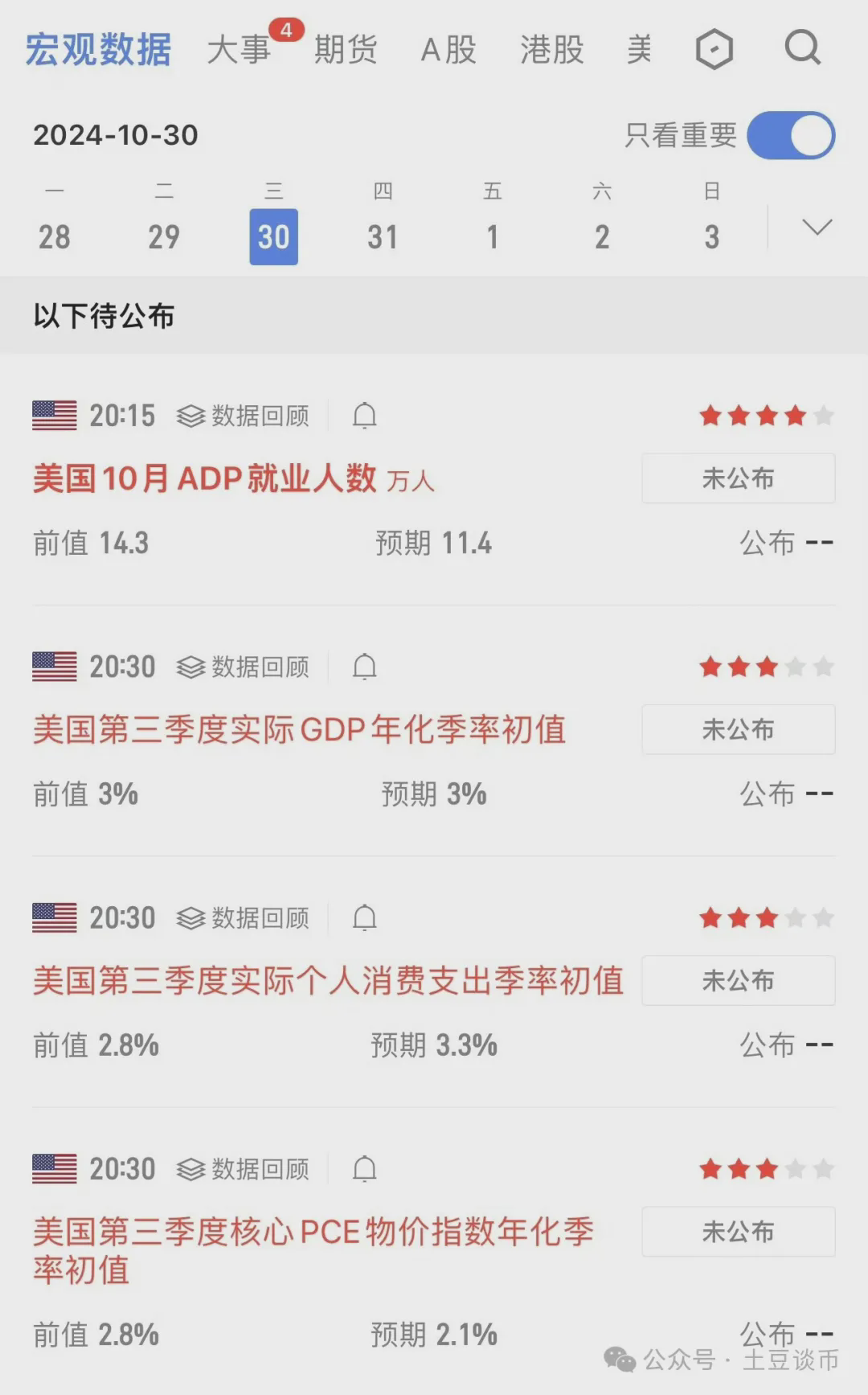
Task: Switch to the 期货 tab
Action: (x=346, y=50)
